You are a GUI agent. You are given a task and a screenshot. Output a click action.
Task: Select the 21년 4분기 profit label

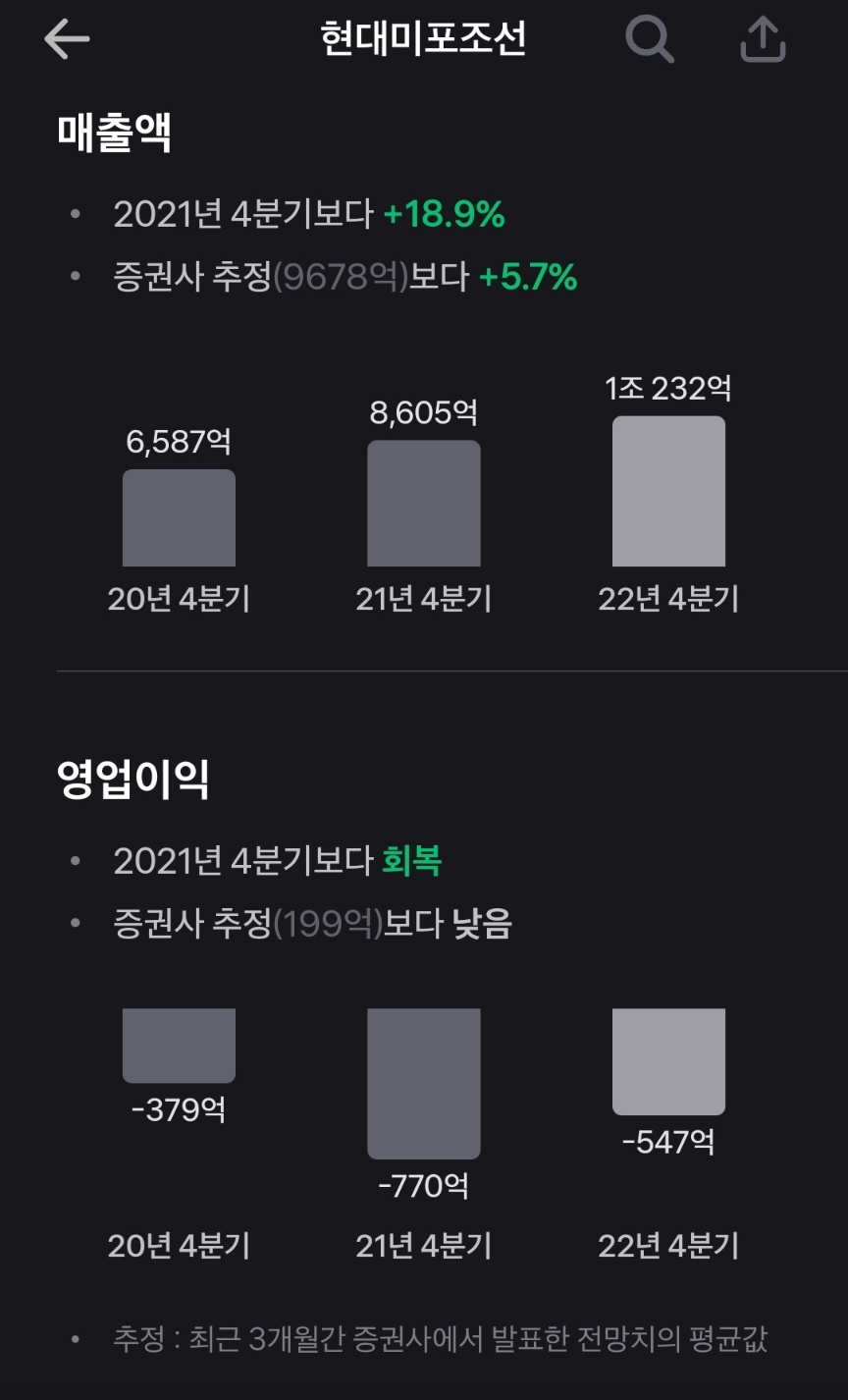coord(423,1247)
